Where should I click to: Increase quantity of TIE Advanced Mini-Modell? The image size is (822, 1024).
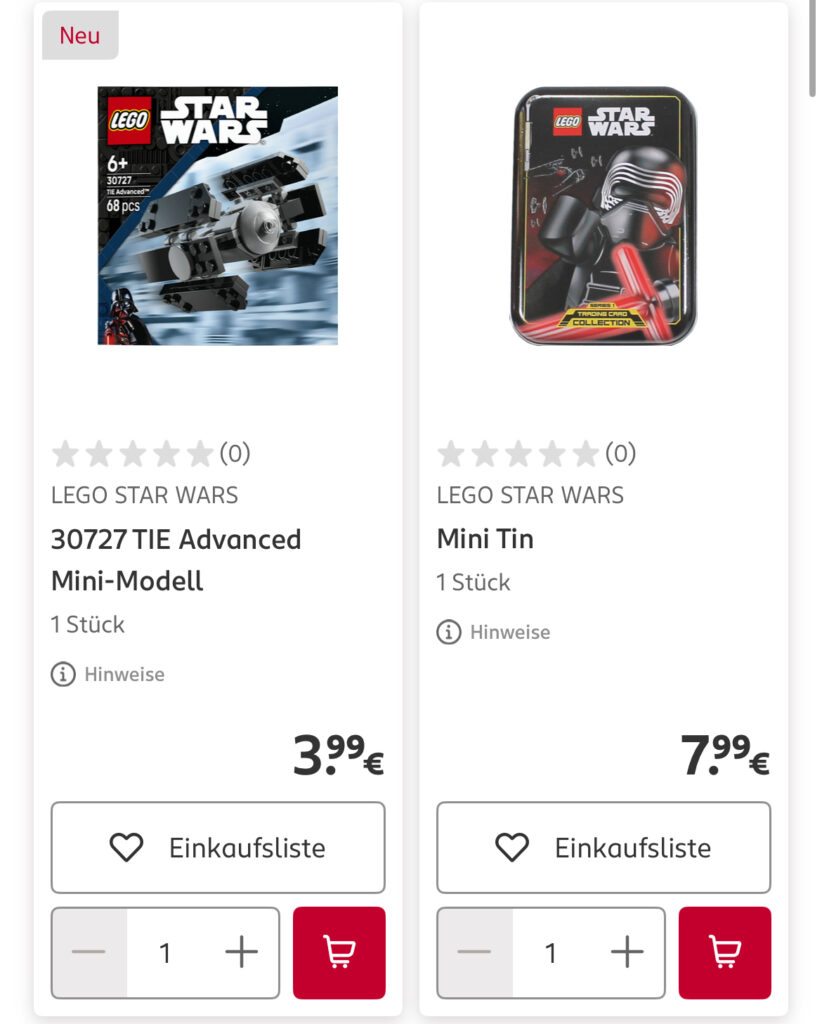tap(241, 952)
